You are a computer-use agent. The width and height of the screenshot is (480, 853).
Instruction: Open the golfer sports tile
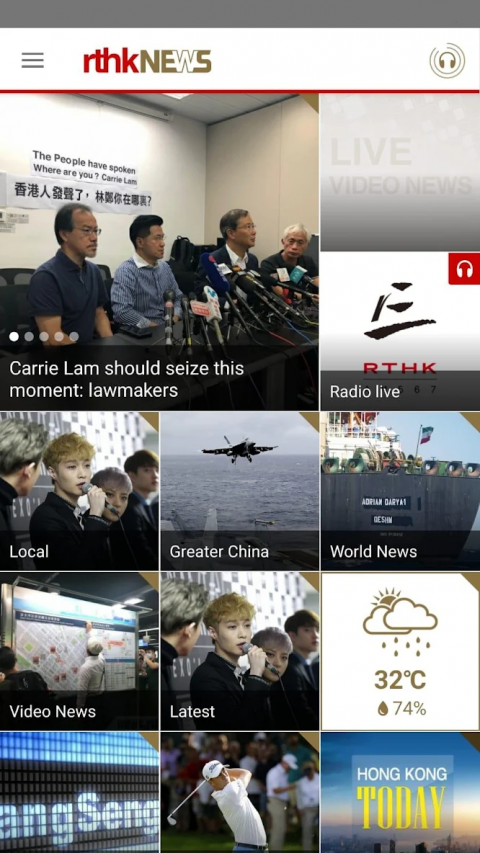tap(239, 793)
